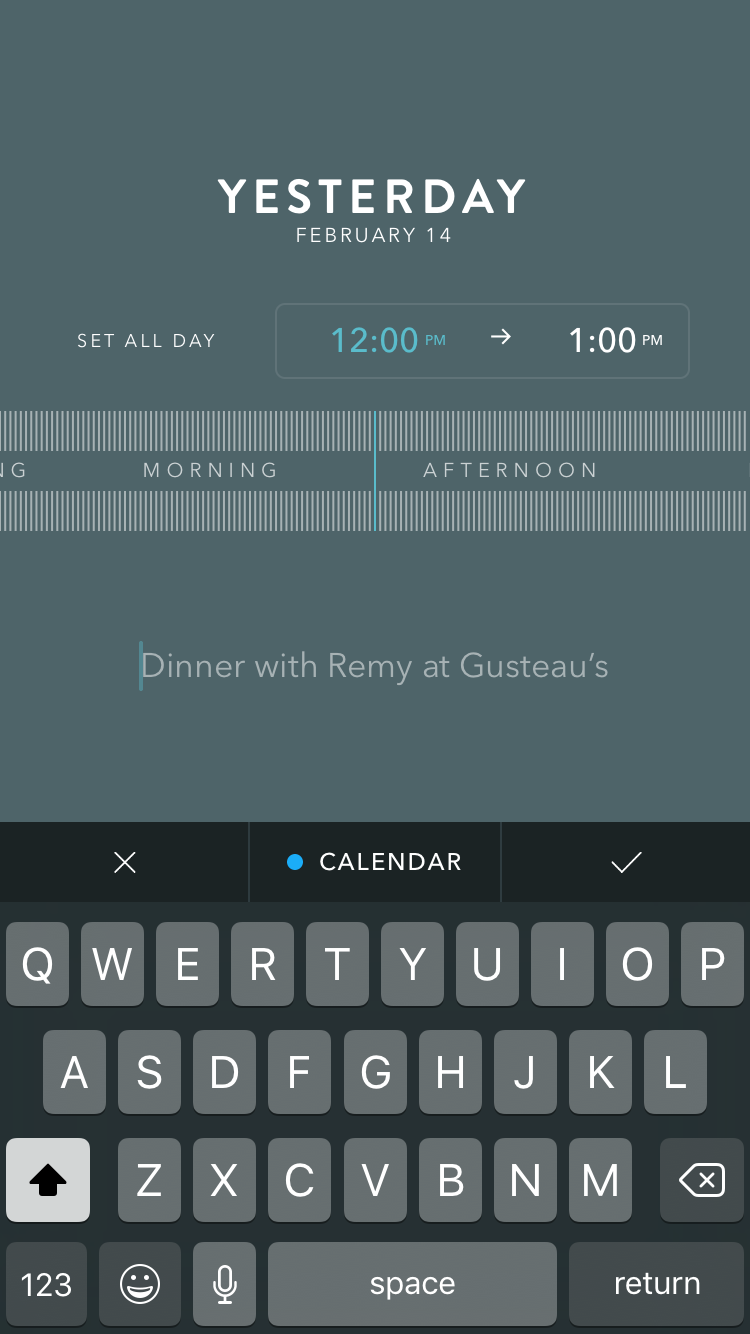The height and width of the screenshot is (1334, 750).
Task: Tap the return key
Action: [x=656, y=1284]
